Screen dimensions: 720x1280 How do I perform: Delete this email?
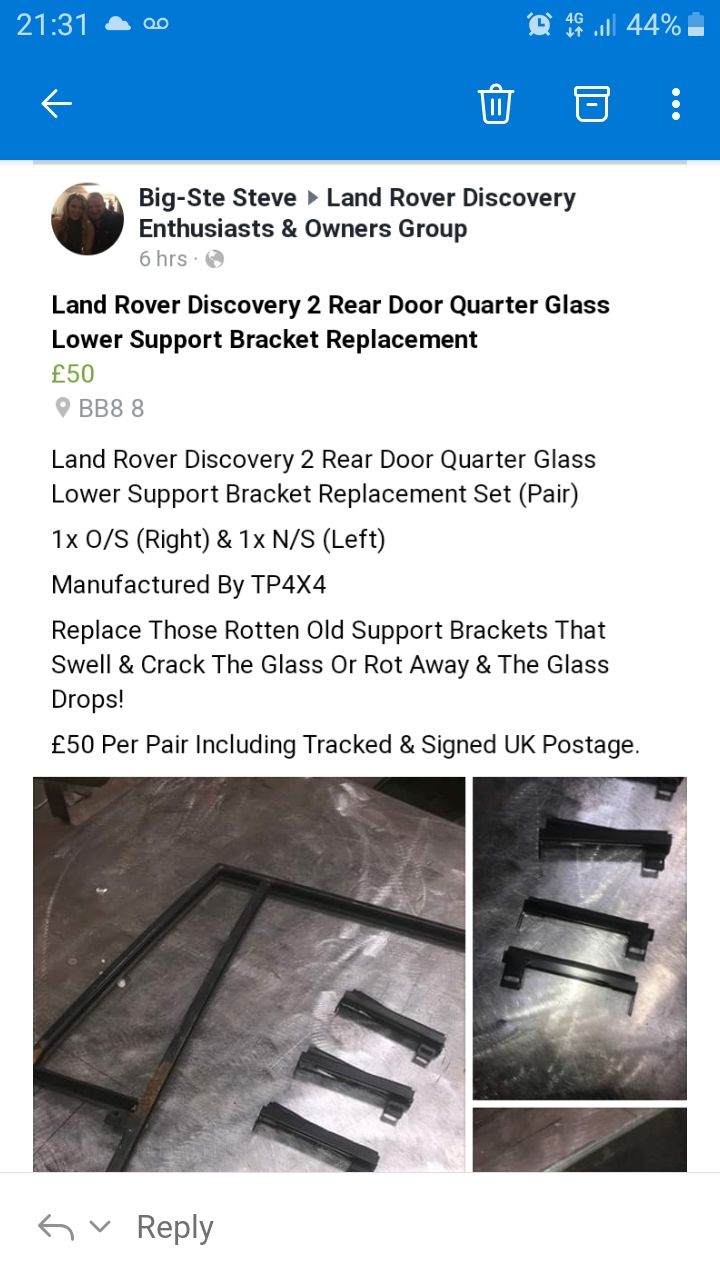click(x=496, y=103)
